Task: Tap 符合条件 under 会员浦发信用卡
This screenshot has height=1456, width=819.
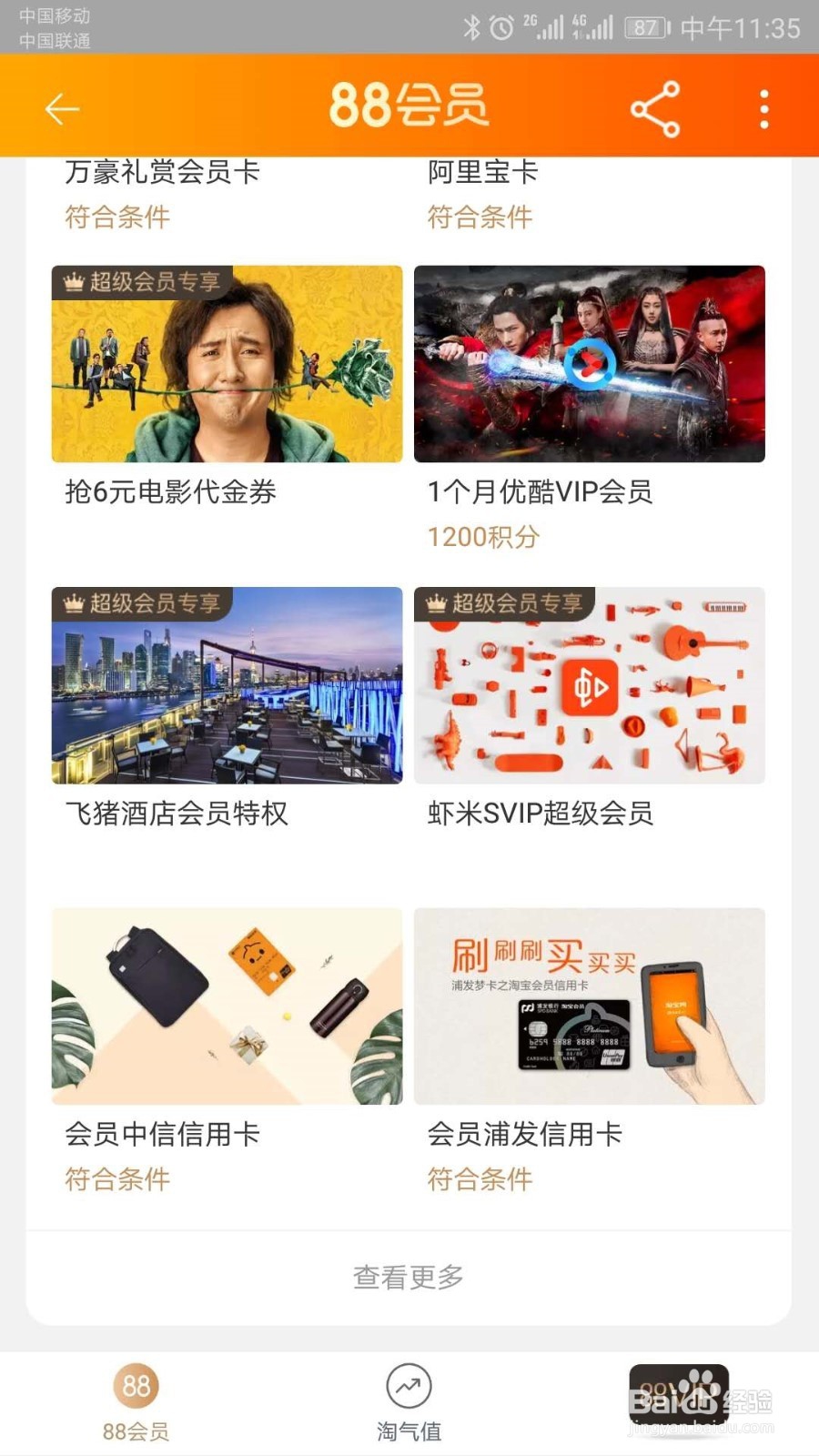Action: 480,1179
